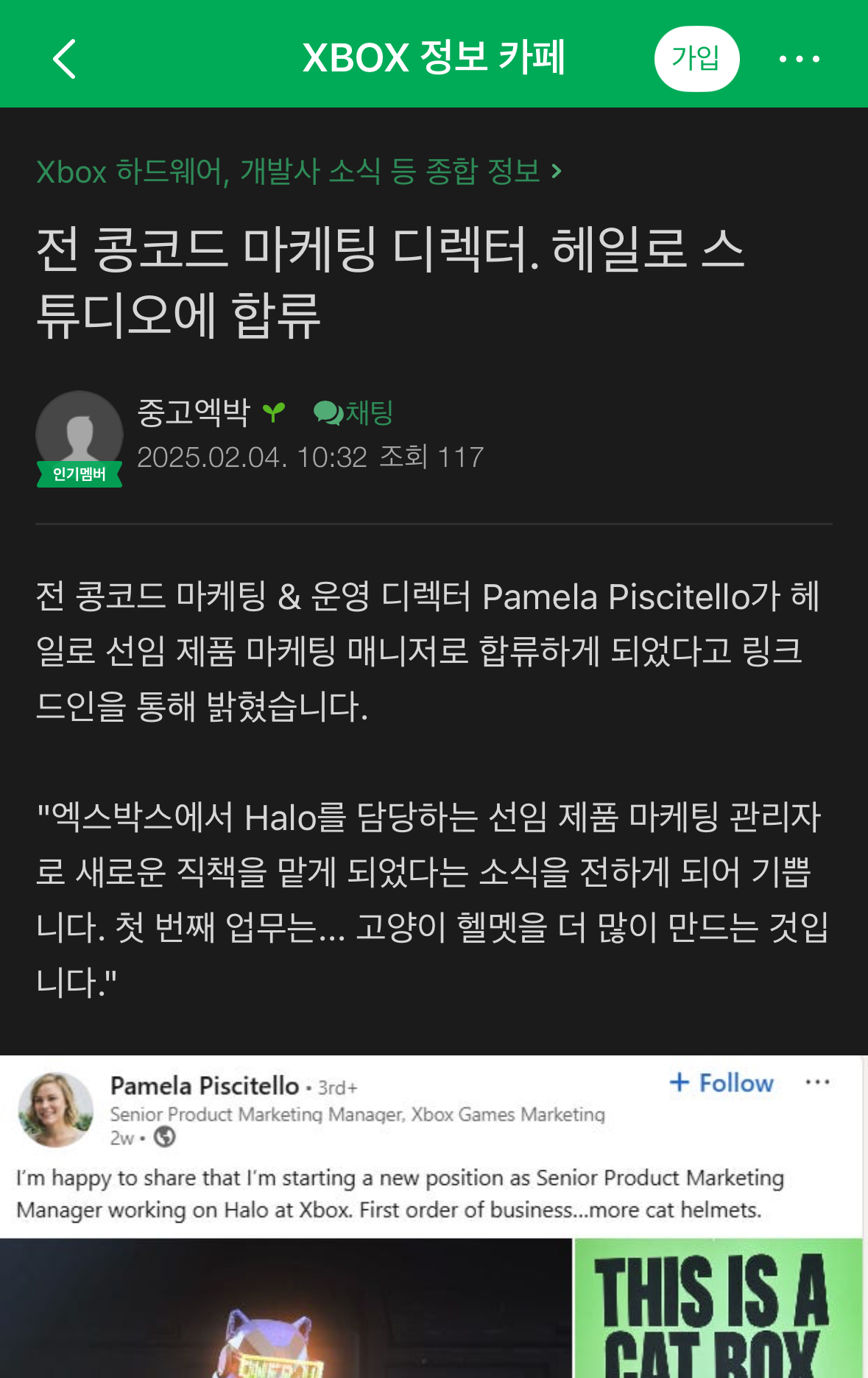Start a 채팅 with the author
Screen dimensions: 868x1378
click(x=354, y=413)
